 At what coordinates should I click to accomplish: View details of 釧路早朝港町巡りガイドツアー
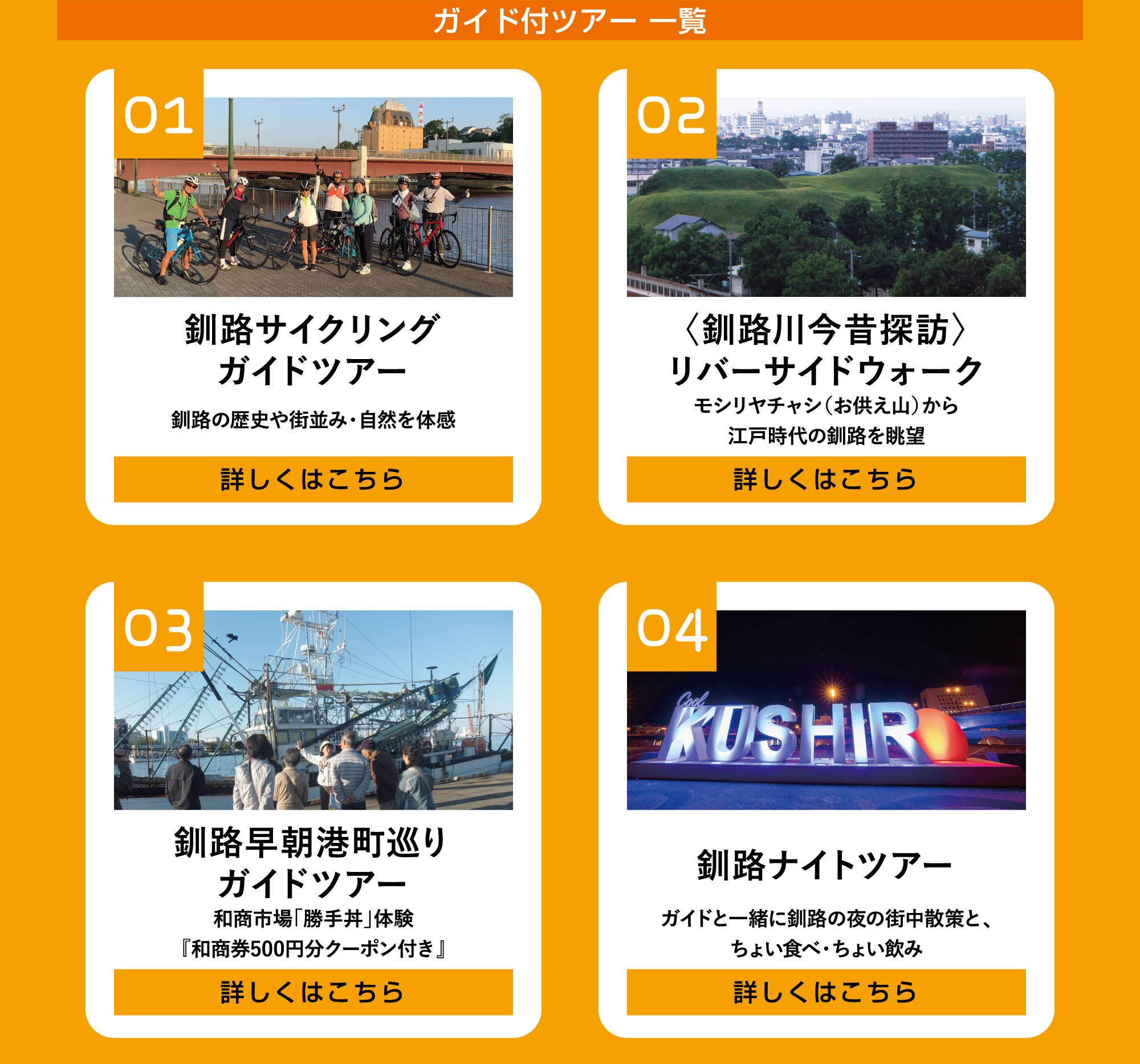point(313,992)
